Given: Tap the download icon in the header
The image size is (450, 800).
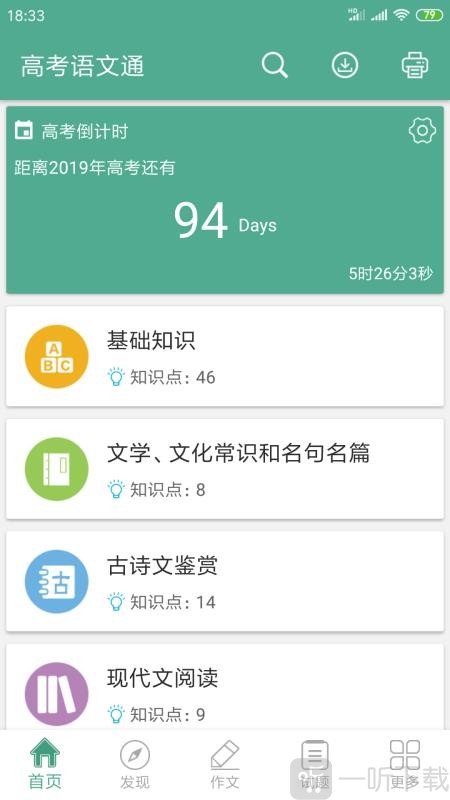Looking at the screenshot, I should click(345, 65).
